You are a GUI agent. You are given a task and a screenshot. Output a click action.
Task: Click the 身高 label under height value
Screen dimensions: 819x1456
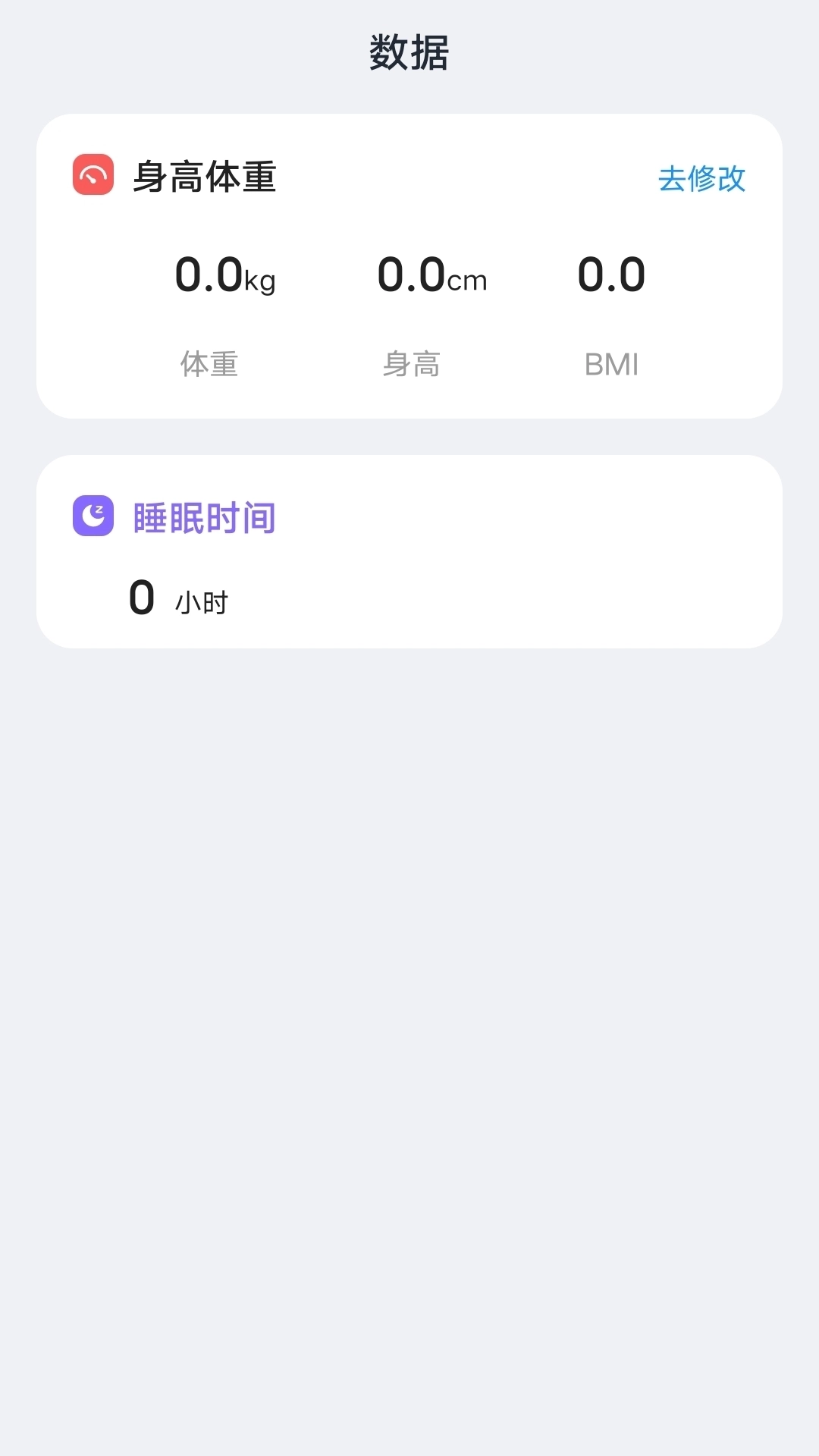(413, 364)
